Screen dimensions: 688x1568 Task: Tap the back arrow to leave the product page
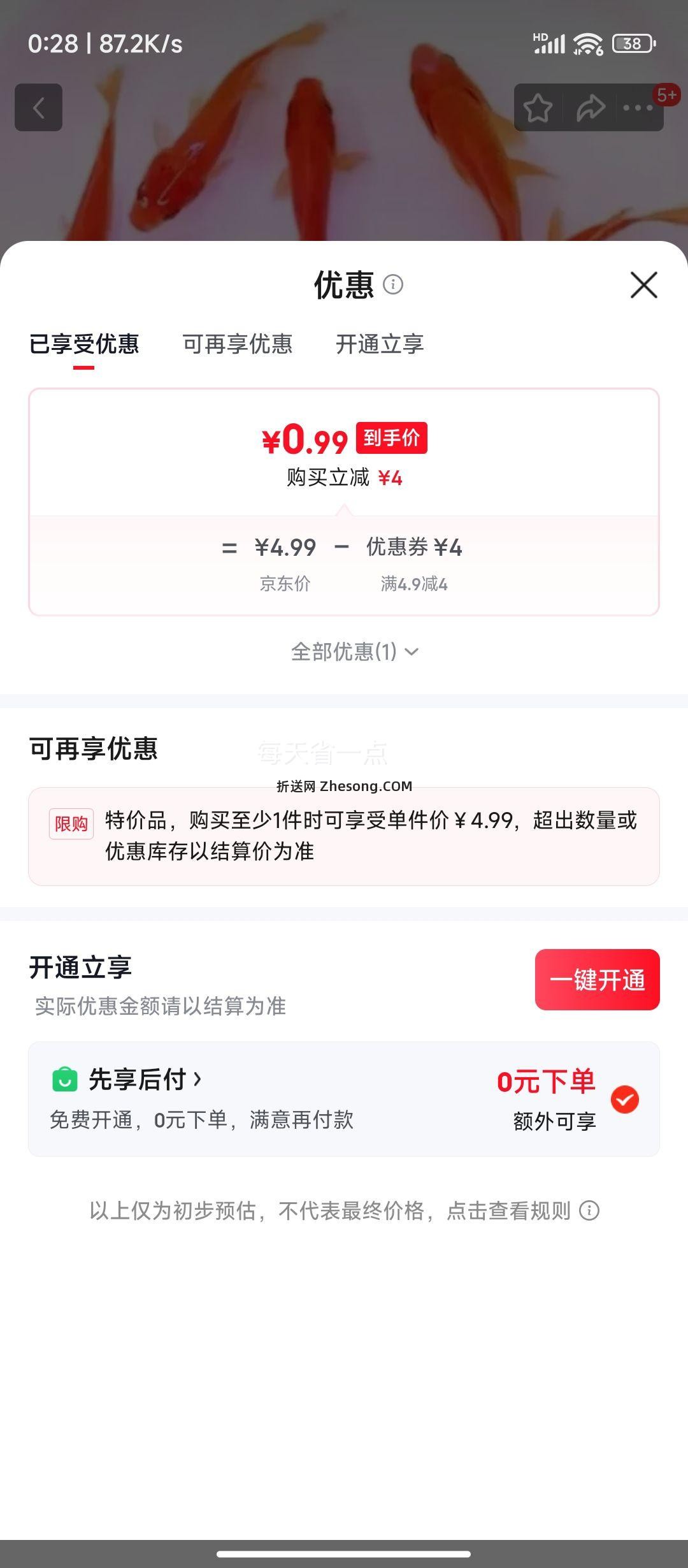click(x=39, y=107)
